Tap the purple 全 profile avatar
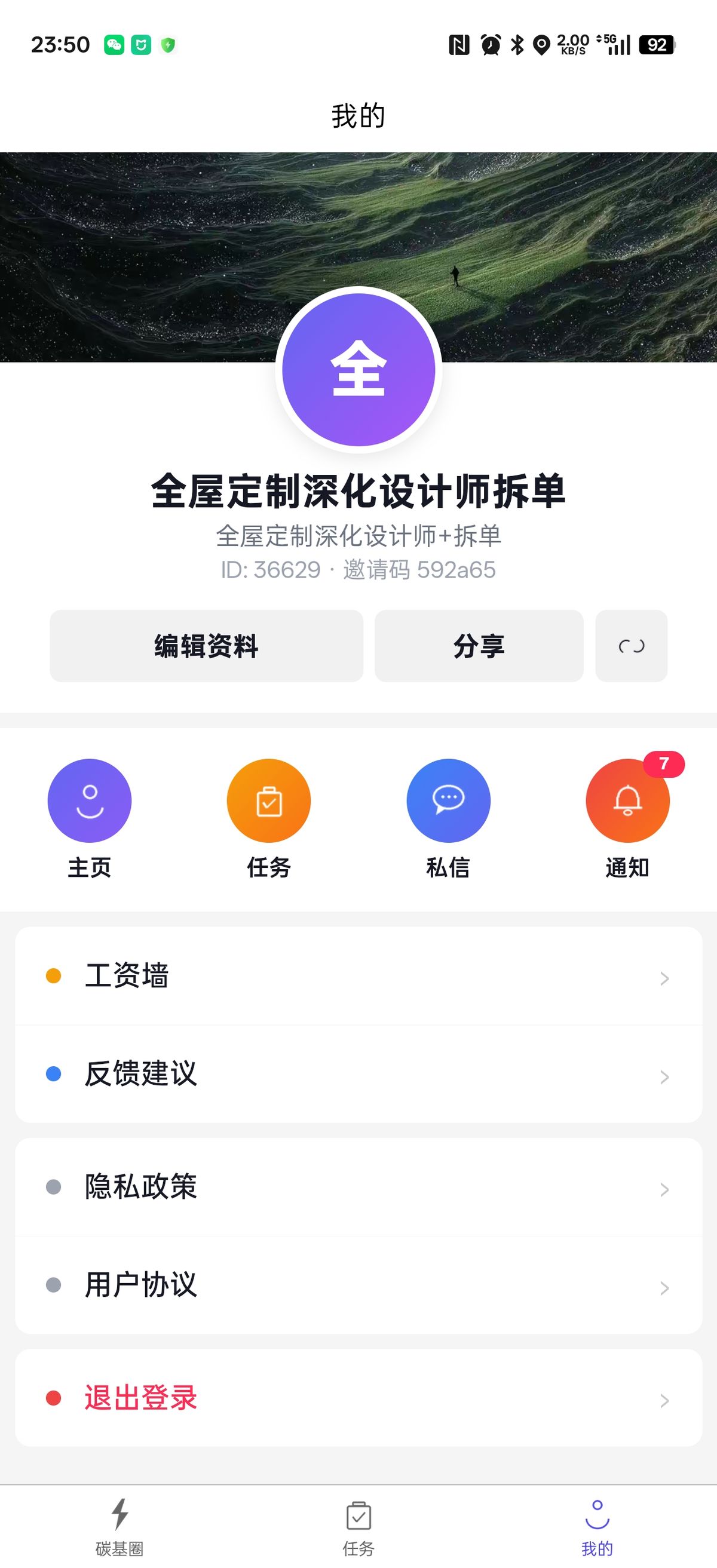Screen dimensions: 717x1568 click(358, 370)
